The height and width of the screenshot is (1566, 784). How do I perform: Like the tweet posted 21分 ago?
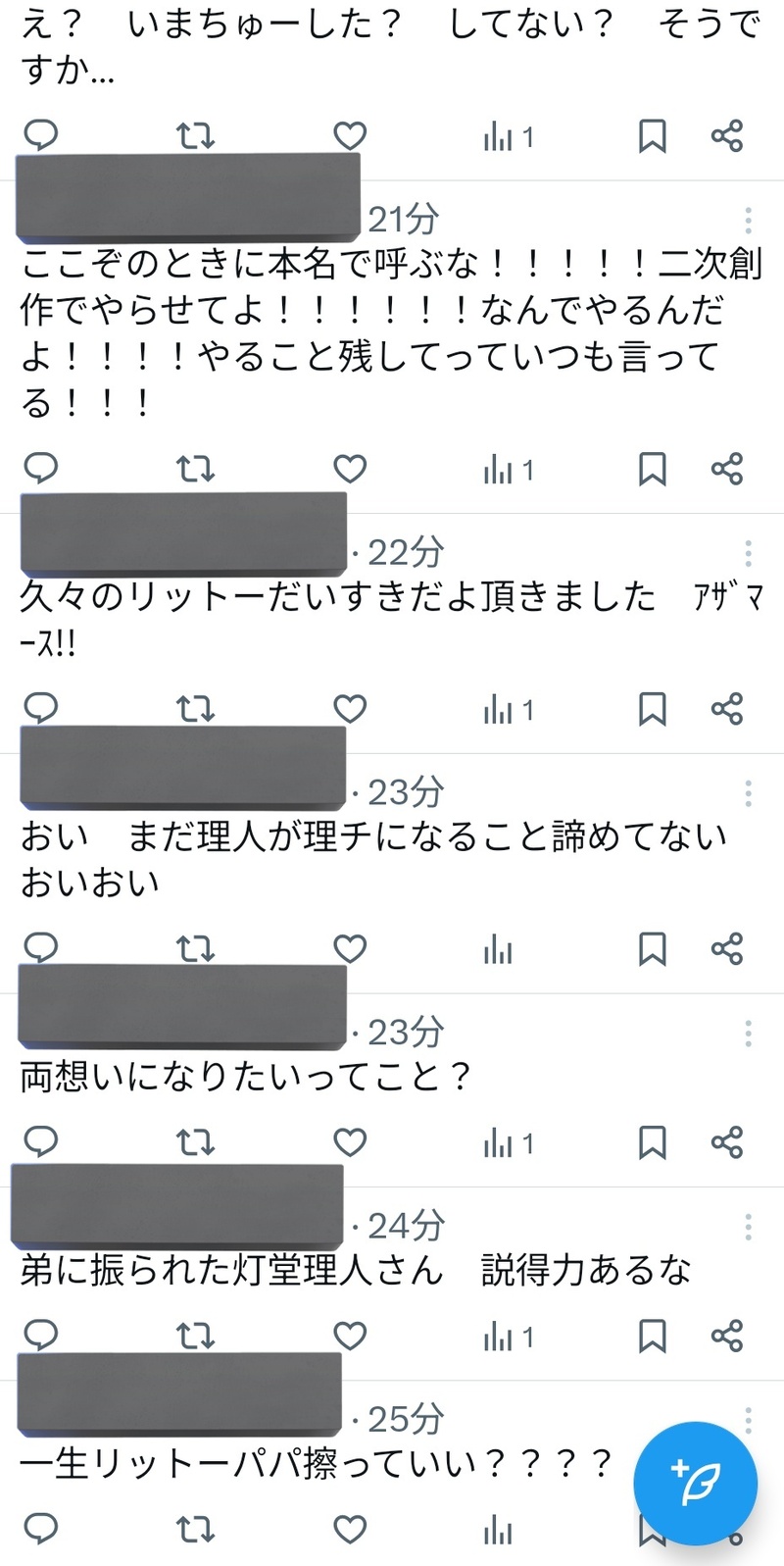350,469
